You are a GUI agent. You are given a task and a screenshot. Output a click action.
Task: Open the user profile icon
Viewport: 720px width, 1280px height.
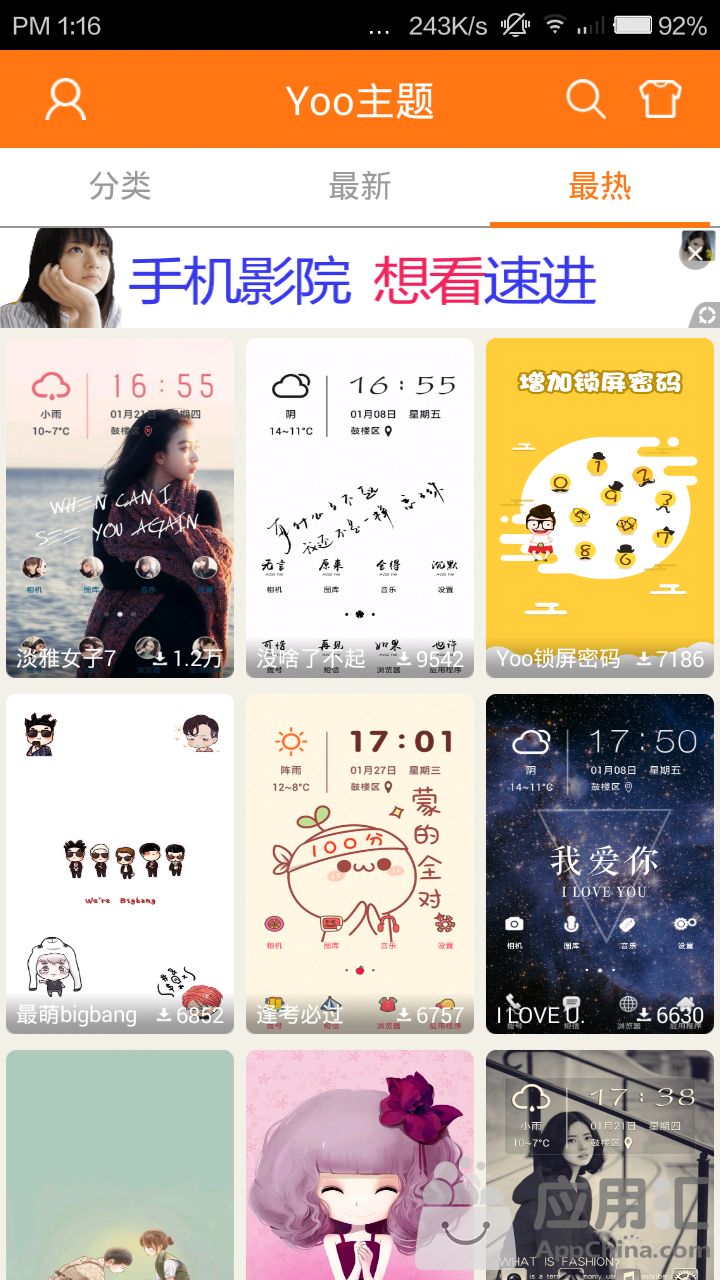[x=66, y=100]
